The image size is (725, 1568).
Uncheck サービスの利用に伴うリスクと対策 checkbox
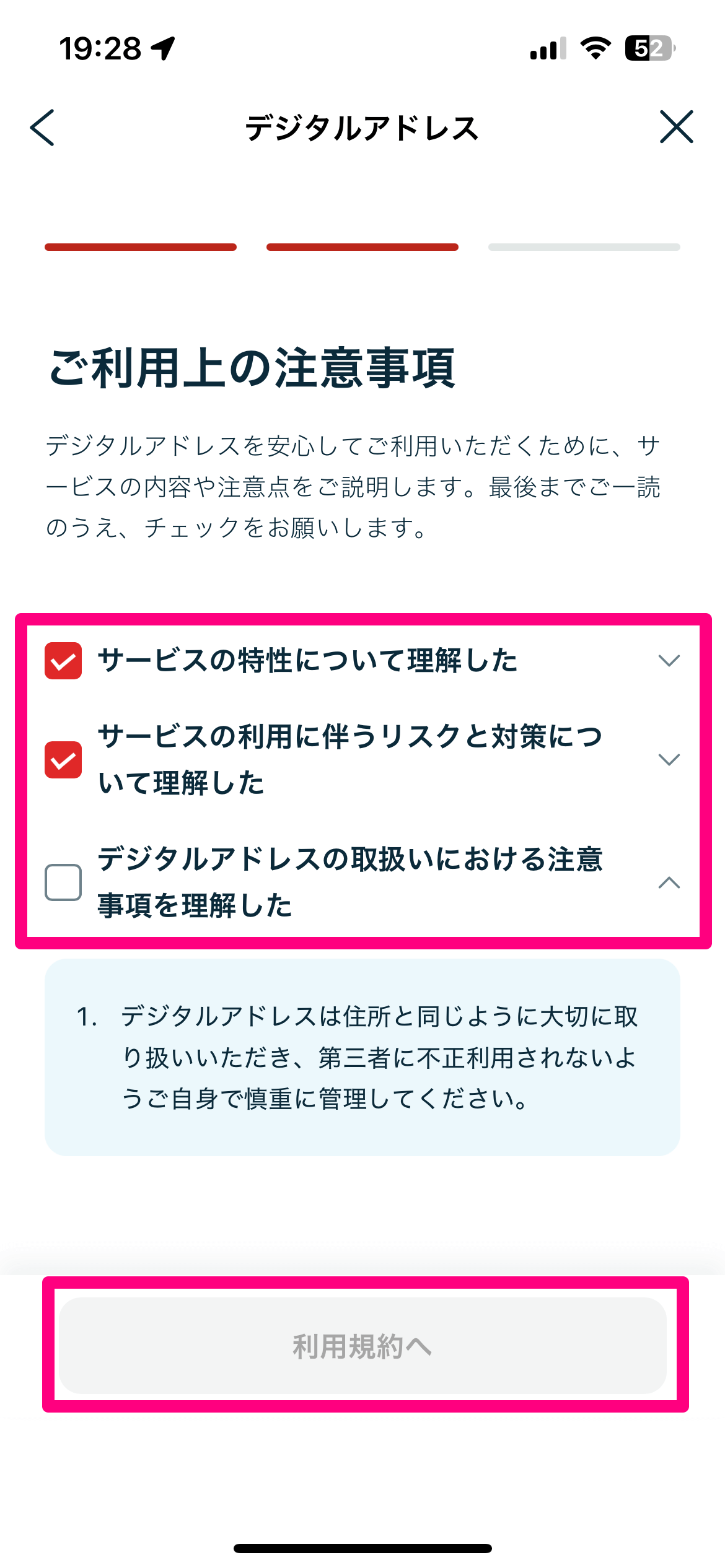coord(63,760)
